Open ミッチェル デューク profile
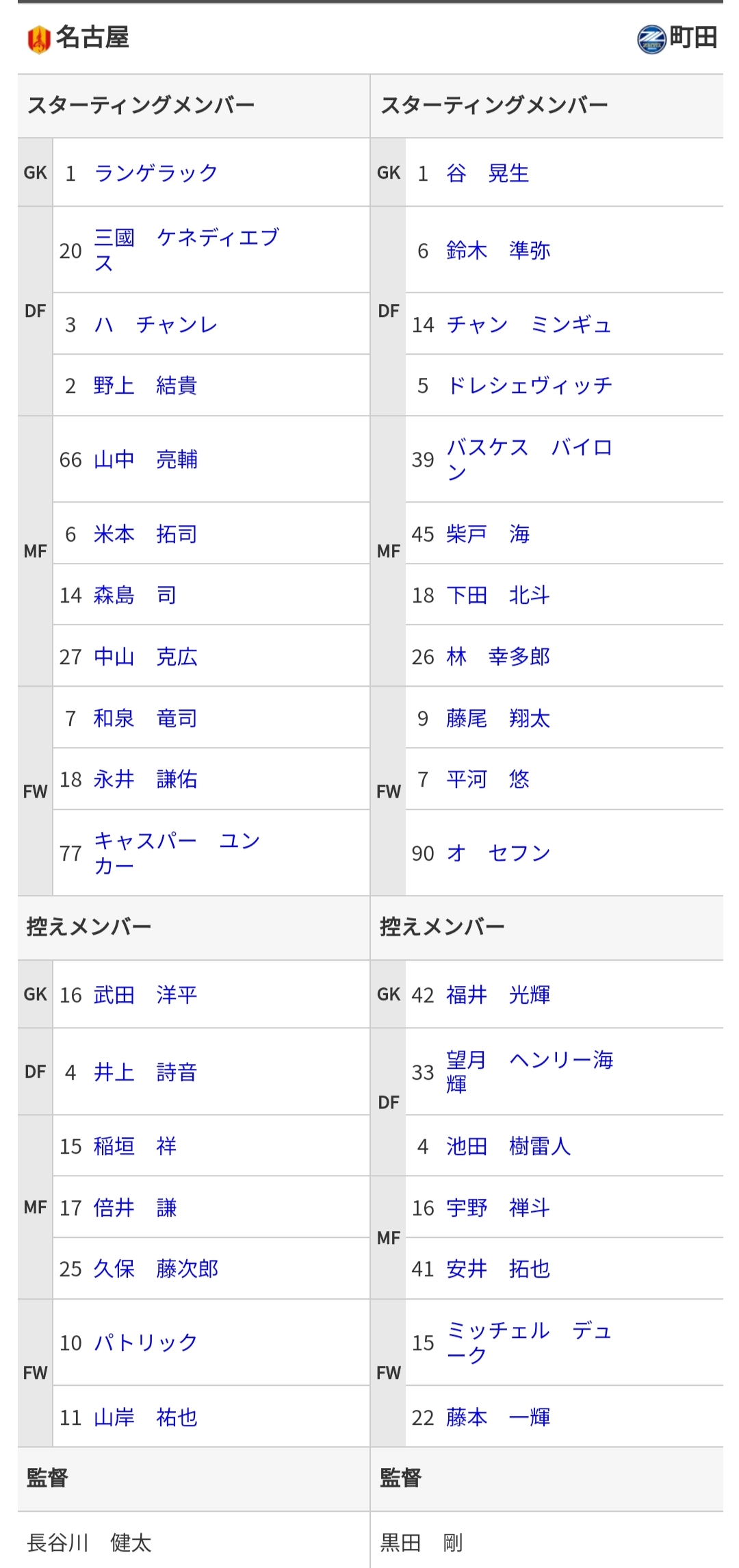739x1568 pixels. (529, 1343)
